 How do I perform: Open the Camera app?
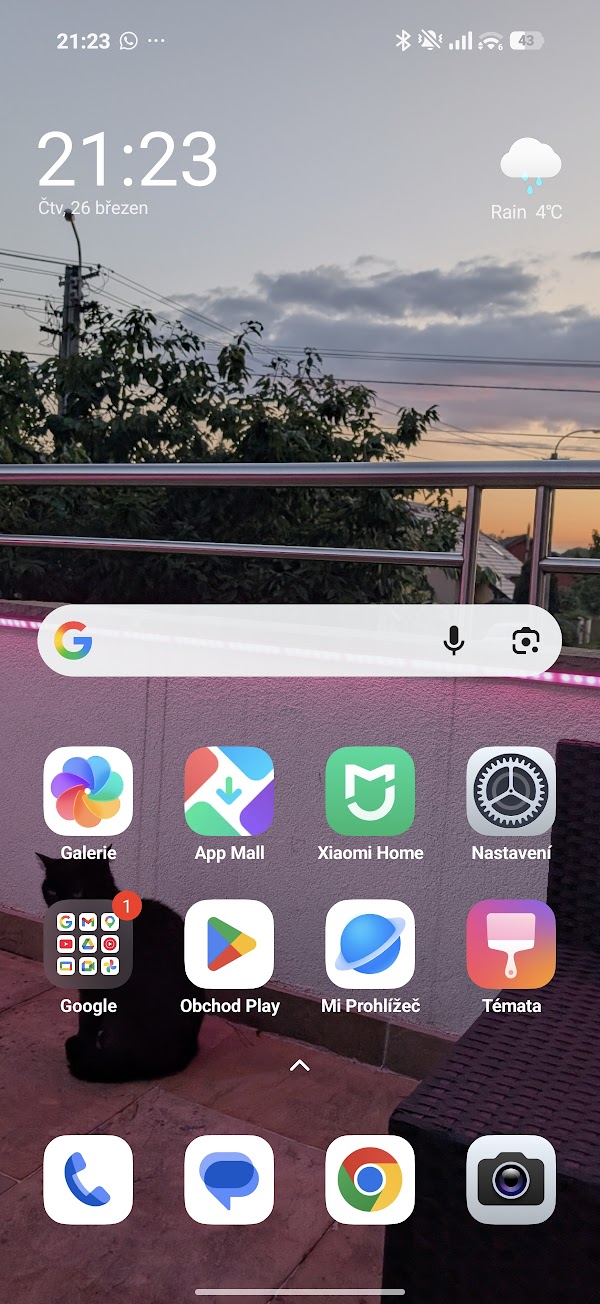511,1180
